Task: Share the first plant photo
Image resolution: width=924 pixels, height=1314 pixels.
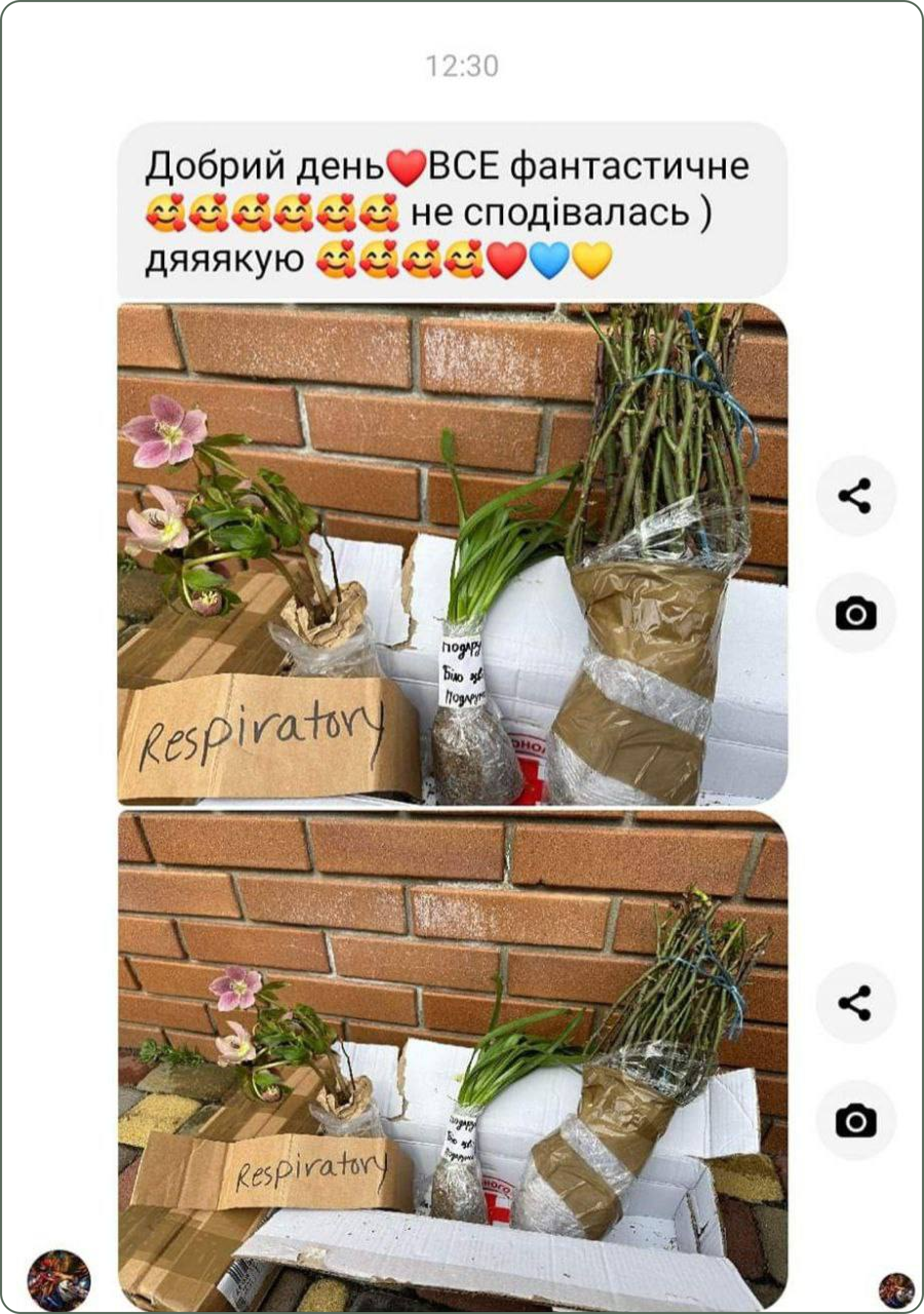Action: (855, 495)
